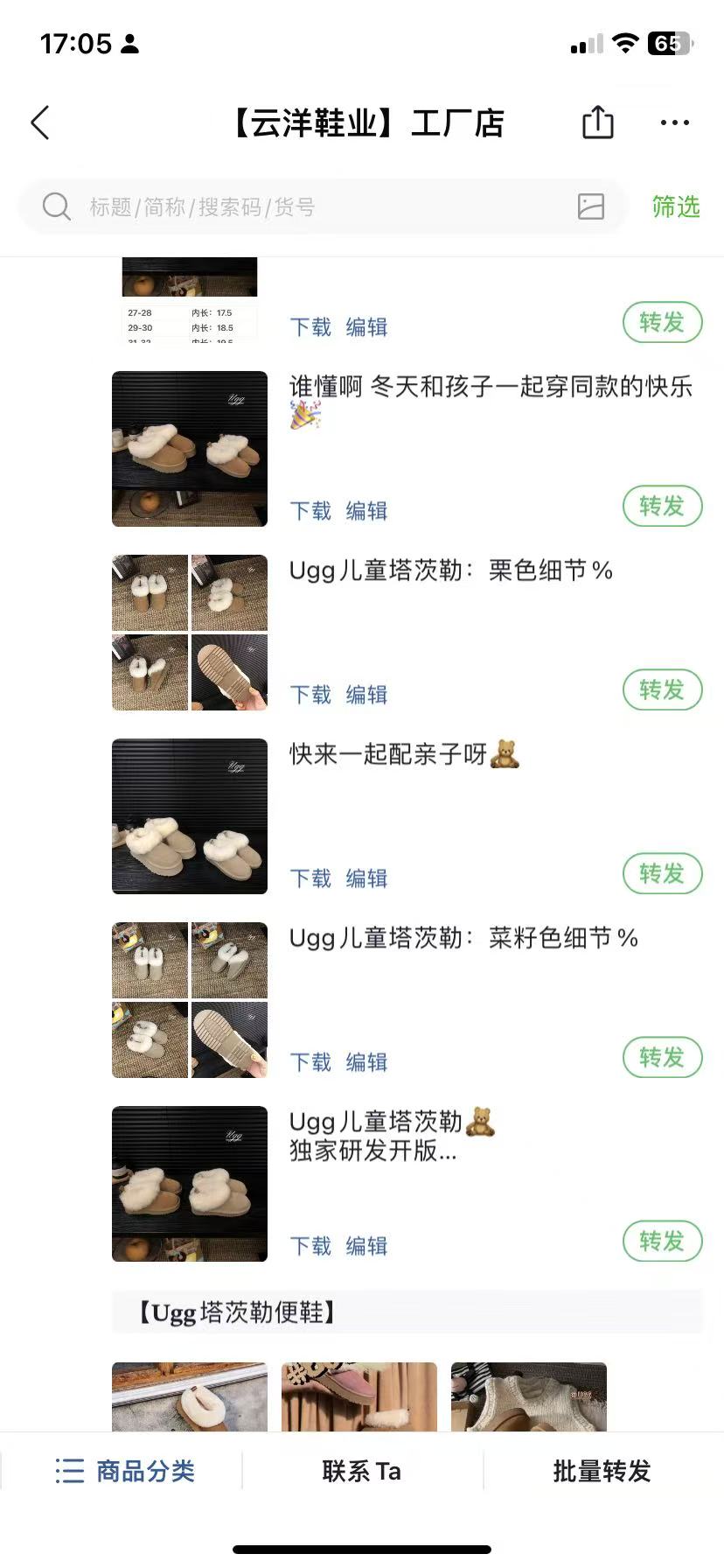Edit the 快来一起配亲子呀 post
The image size is (724, 1568).
pos(366,878)
